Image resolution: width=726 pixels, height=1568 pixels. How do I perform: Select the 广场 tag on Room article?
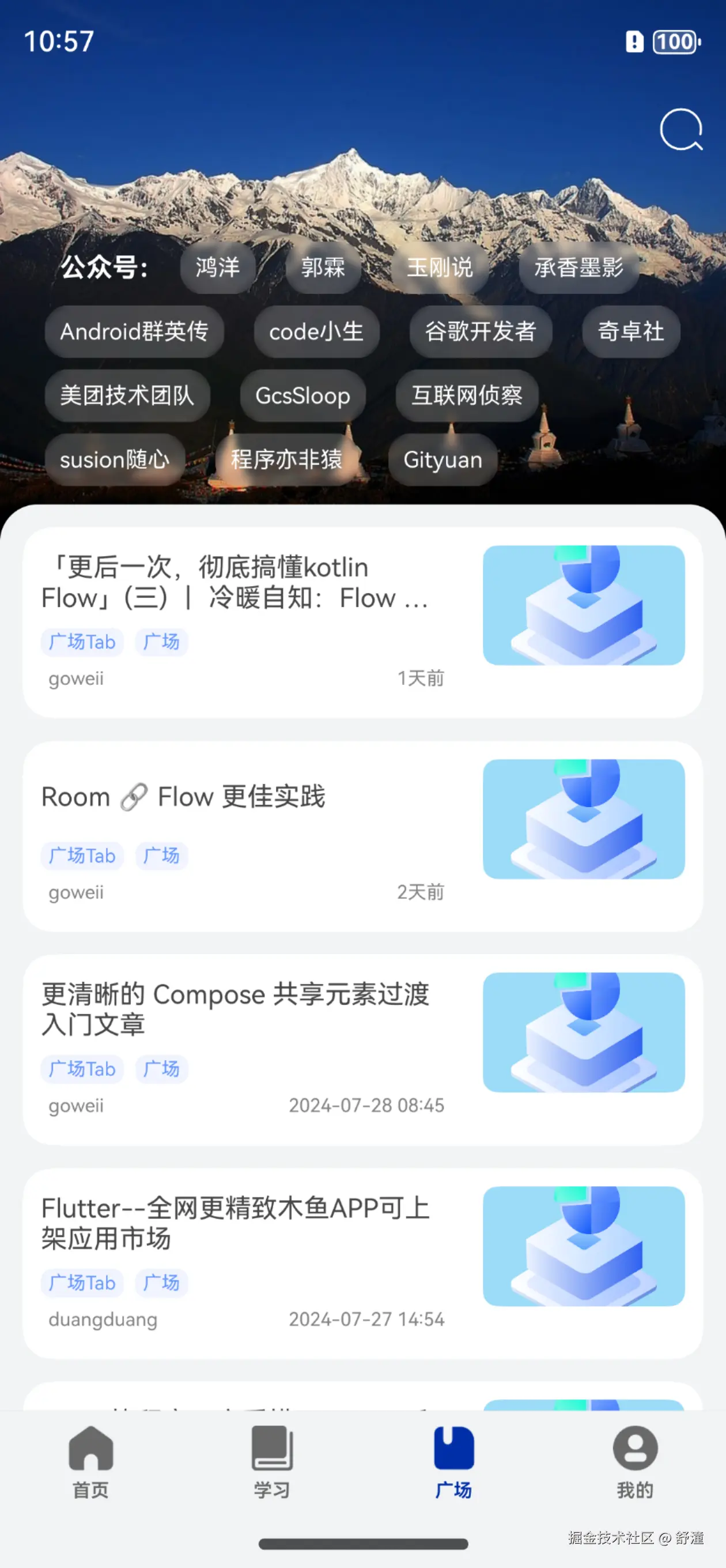pyautogui.click(x=161, y=856)
